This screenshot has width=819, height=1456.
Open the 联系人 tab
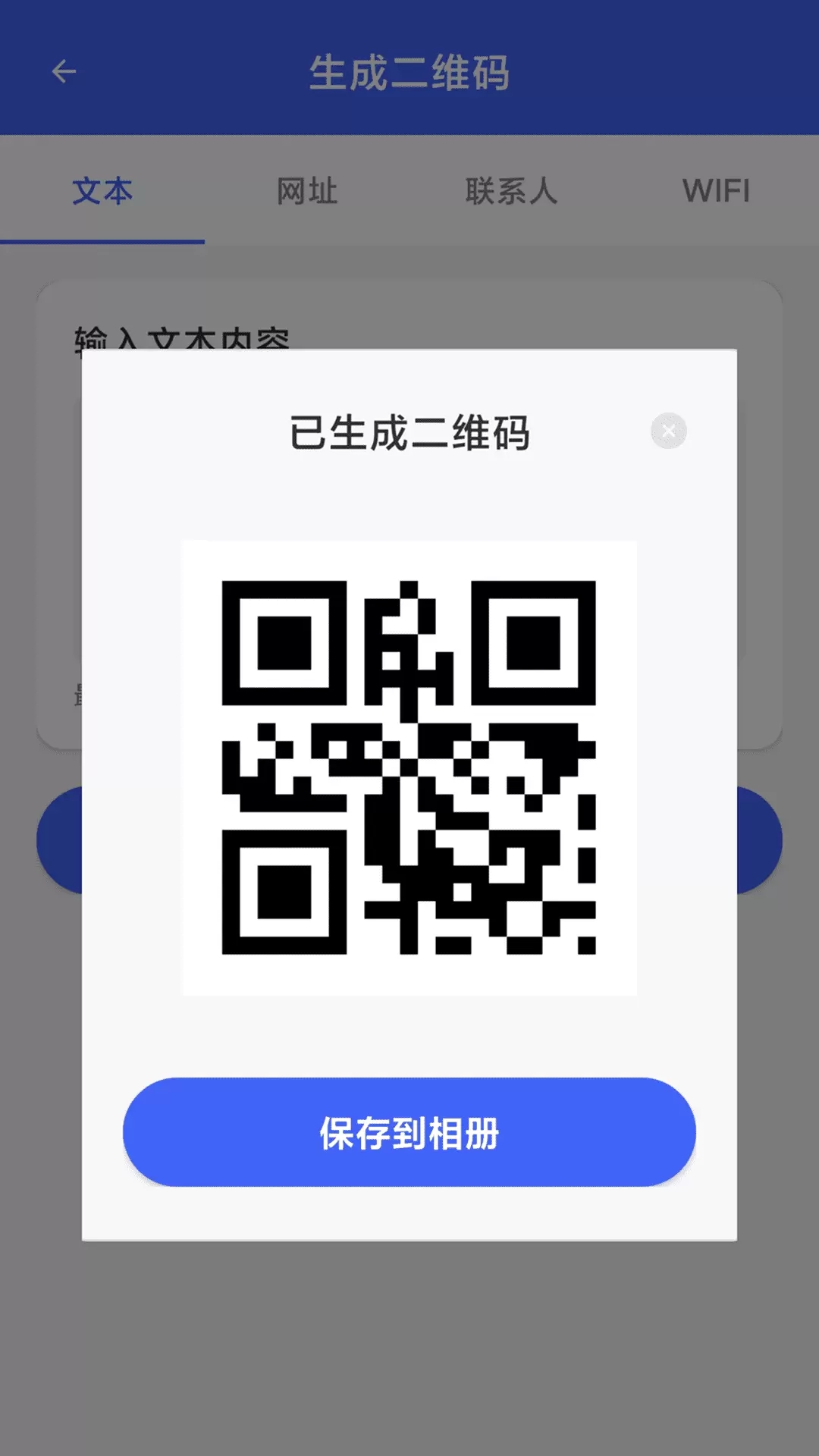(x=512, y=191)
